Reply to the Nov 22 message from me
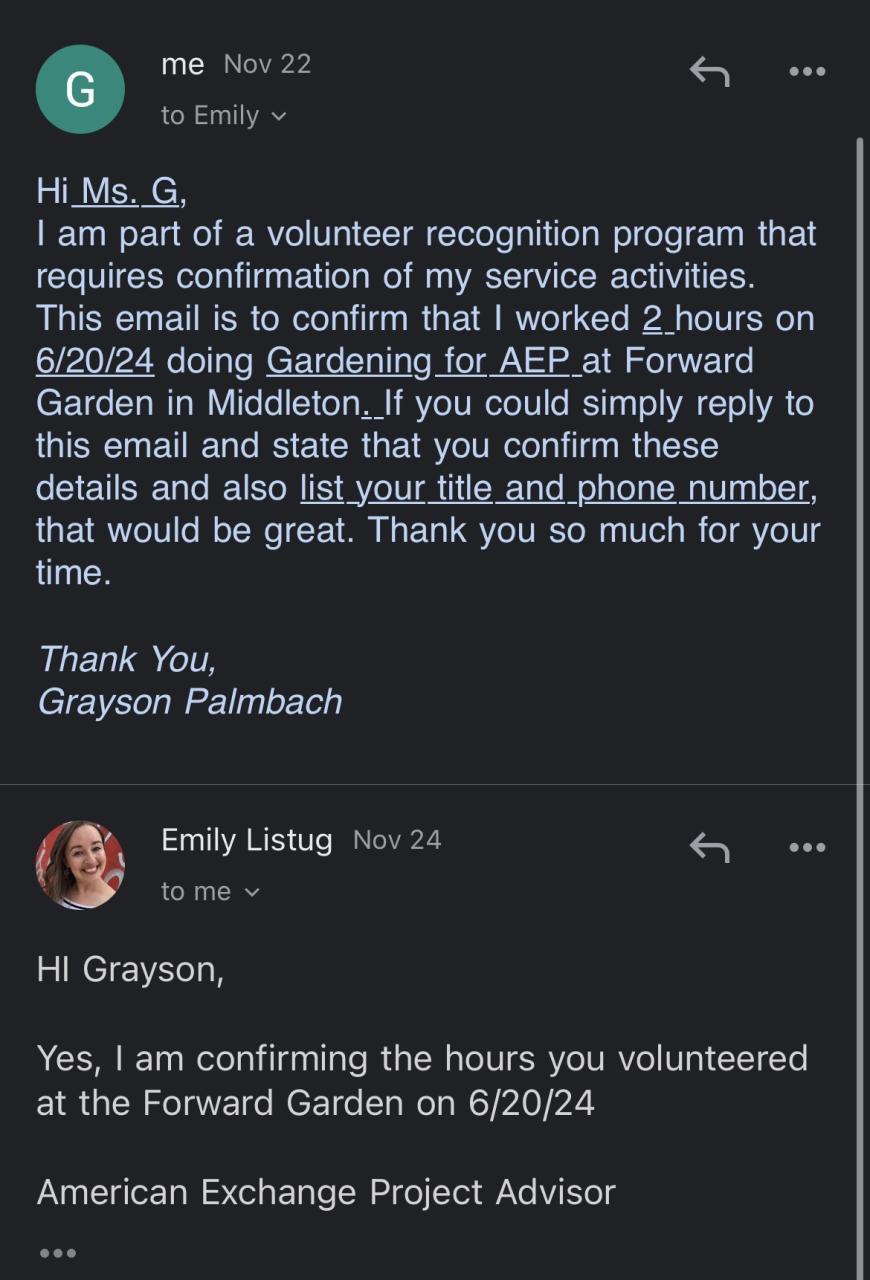The width and height of the screenshot is (870, 1280). [x=709, y=72]
